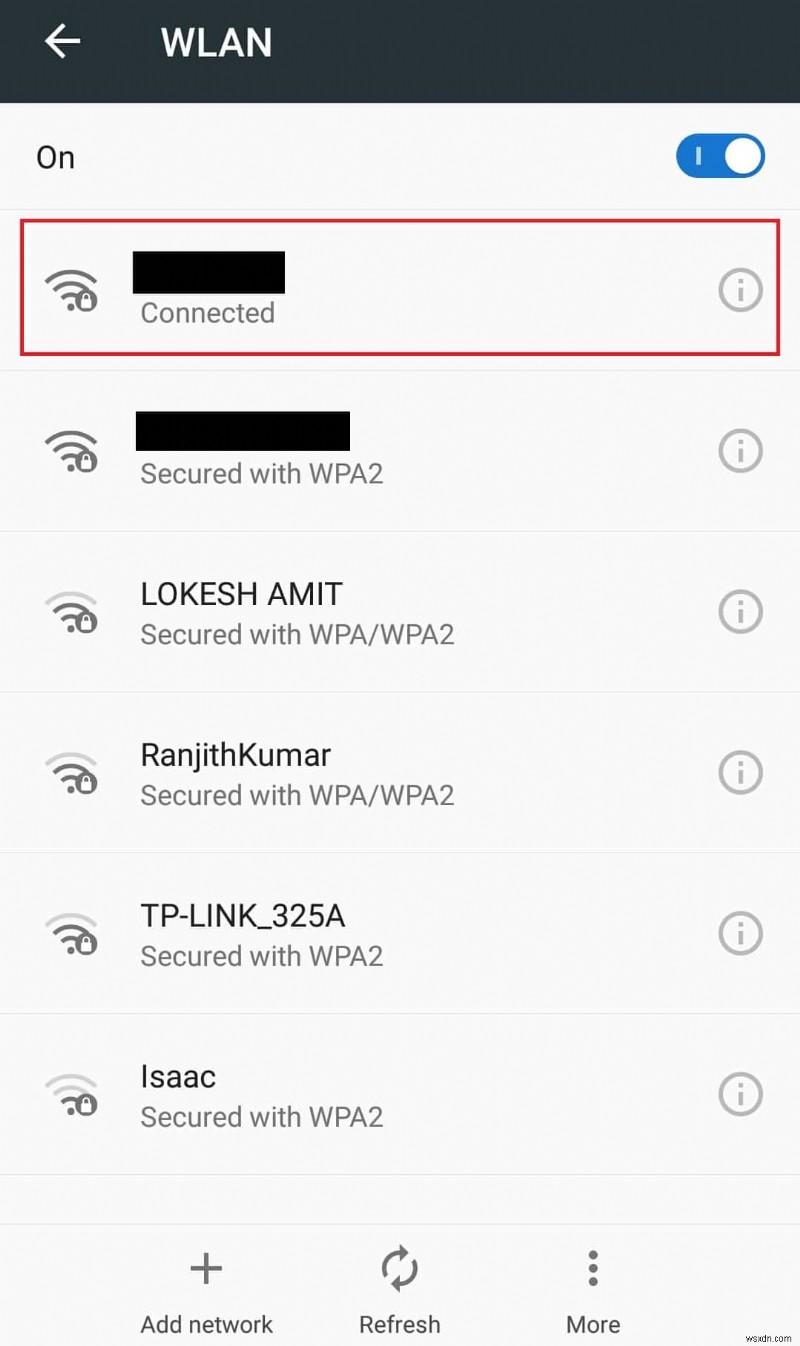Image resolution: width=800 pixels, height=1346 pixels.
Task: Open info icon beside RanjithKumar
Action: (740, 773)
